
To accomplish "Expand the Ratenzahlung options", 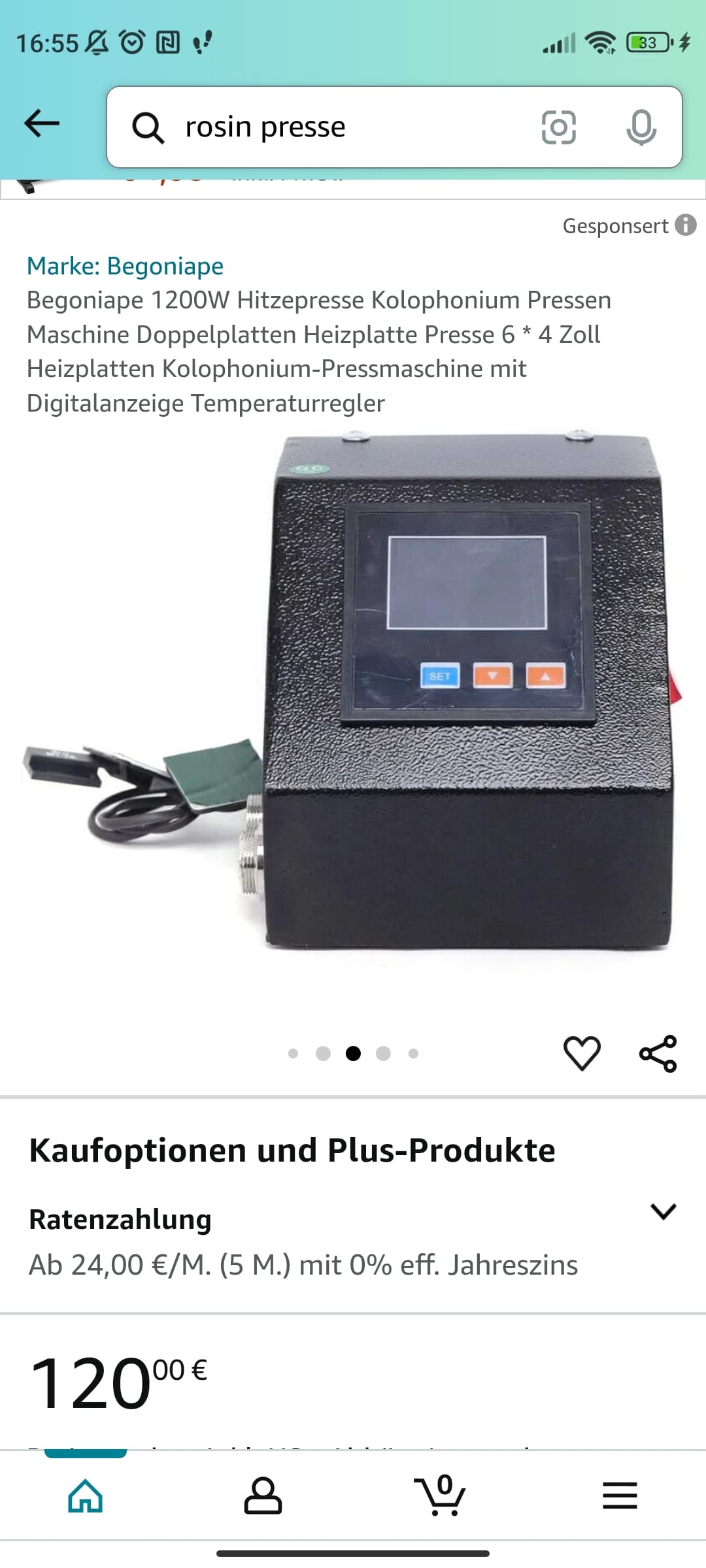I will click(663, 1212).
